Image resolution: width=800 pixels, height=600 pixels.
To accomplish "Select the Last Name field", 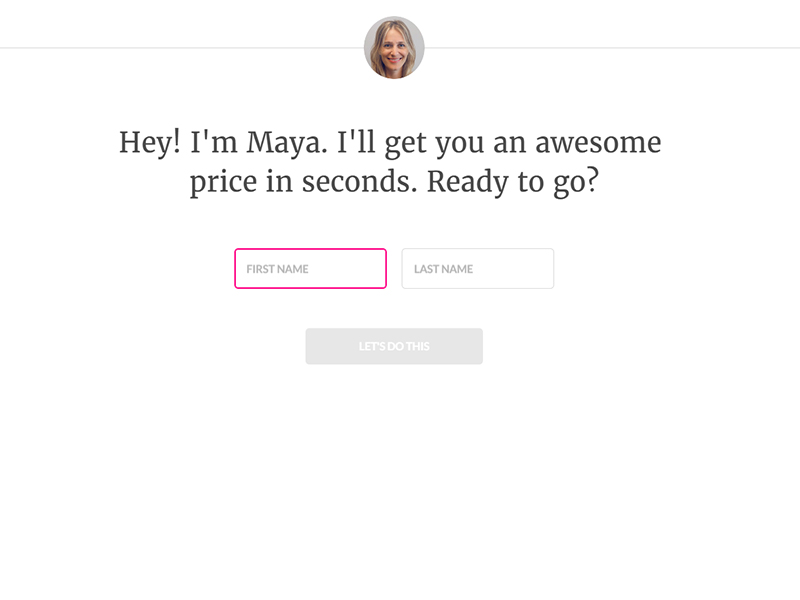I will coord(477,268).
